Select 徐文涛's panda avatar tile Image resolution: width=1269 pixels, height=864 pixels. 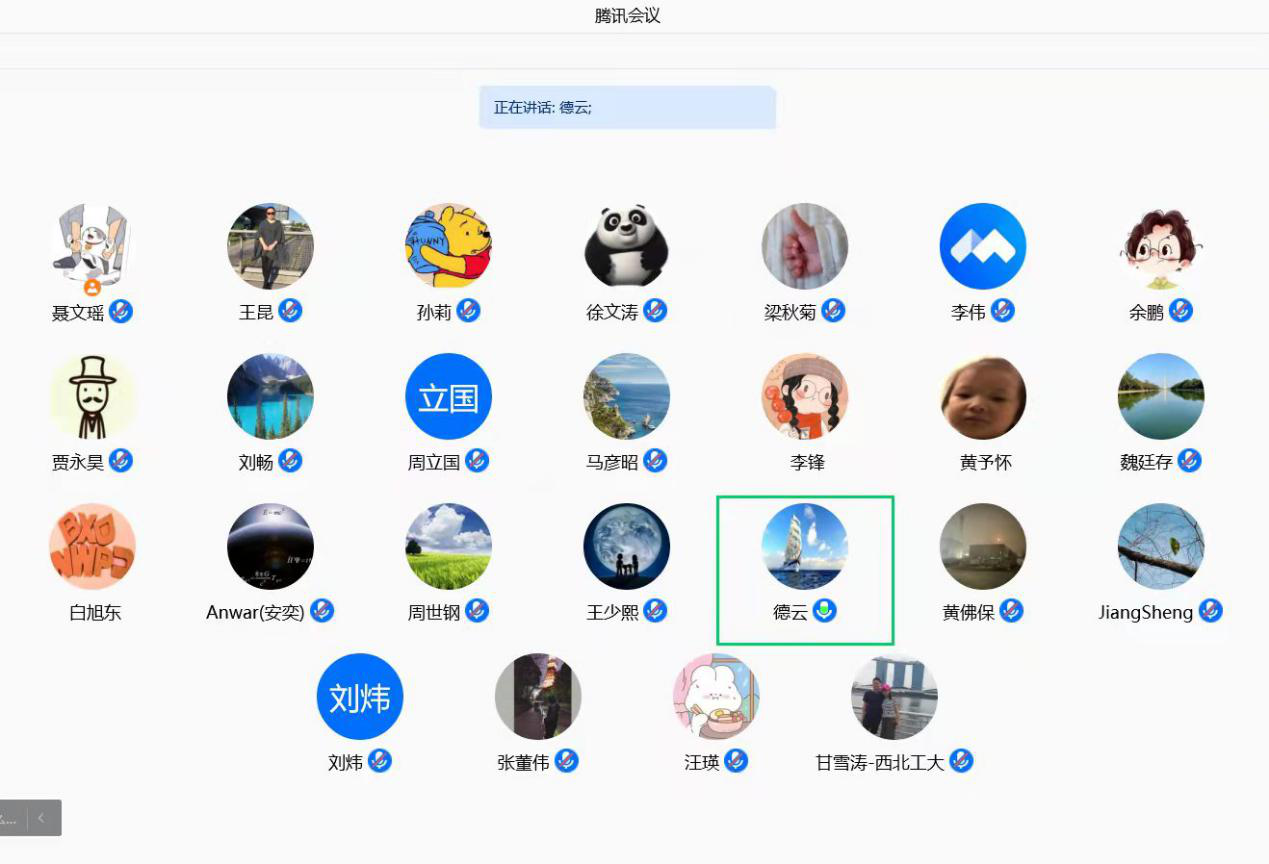click(626, 247)
